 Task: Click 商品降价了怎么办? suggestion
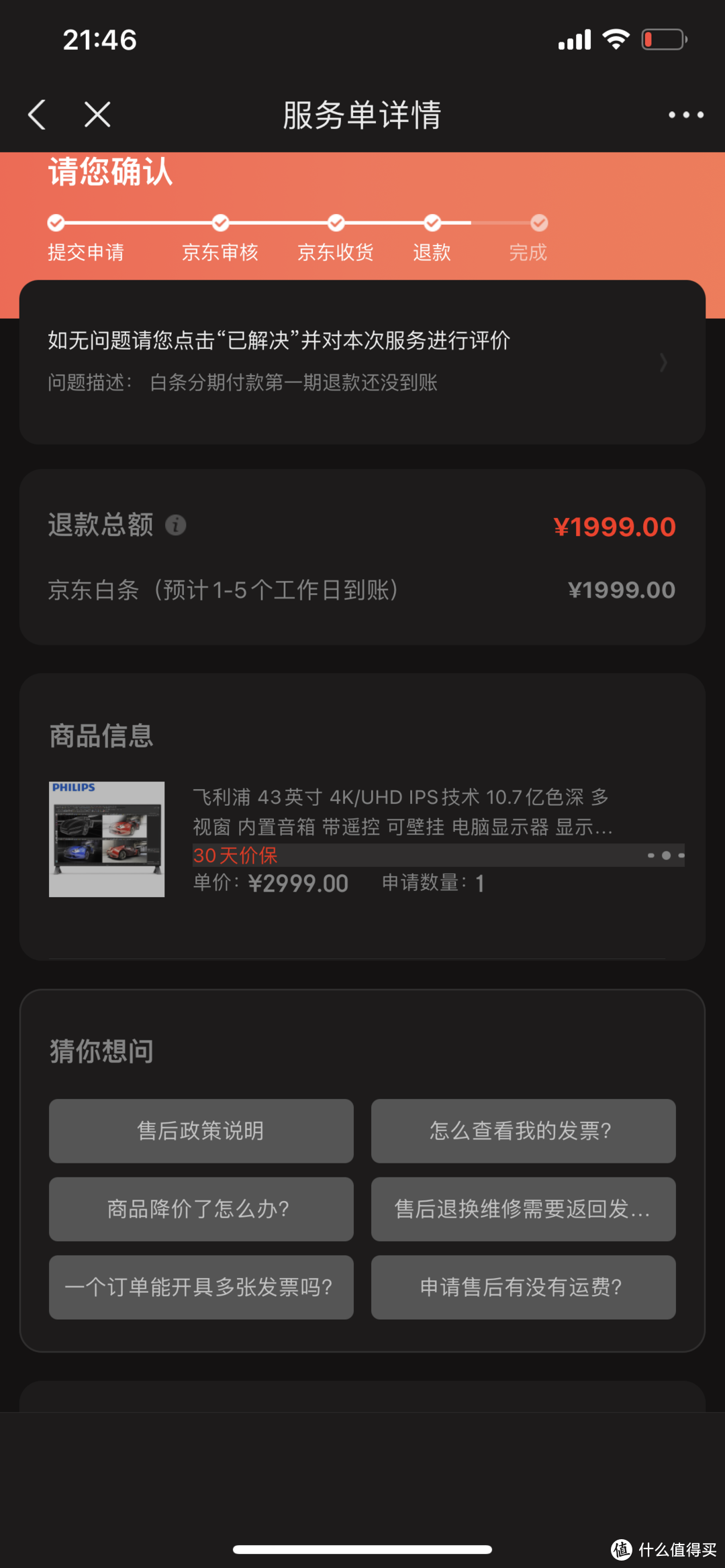[201, 1210]
